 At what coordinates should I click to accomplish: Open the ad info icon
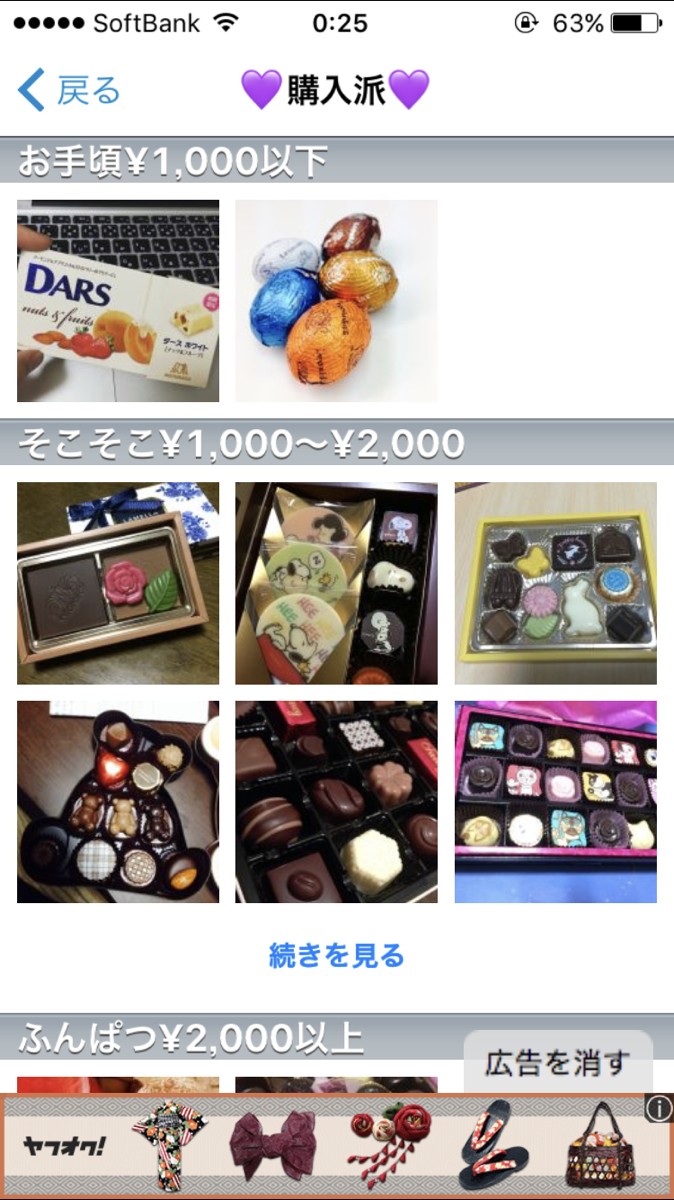tap(660, 1107)
